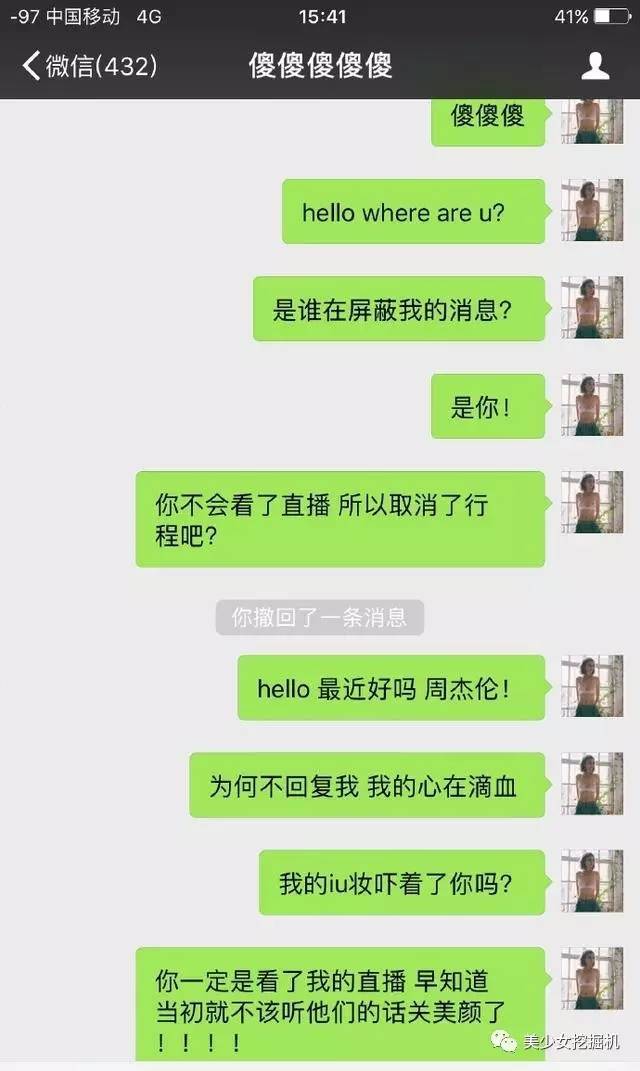This screenshot has height=1071, width=640.
Task: Open chat details via the person icon
Action: pos(596,67)
